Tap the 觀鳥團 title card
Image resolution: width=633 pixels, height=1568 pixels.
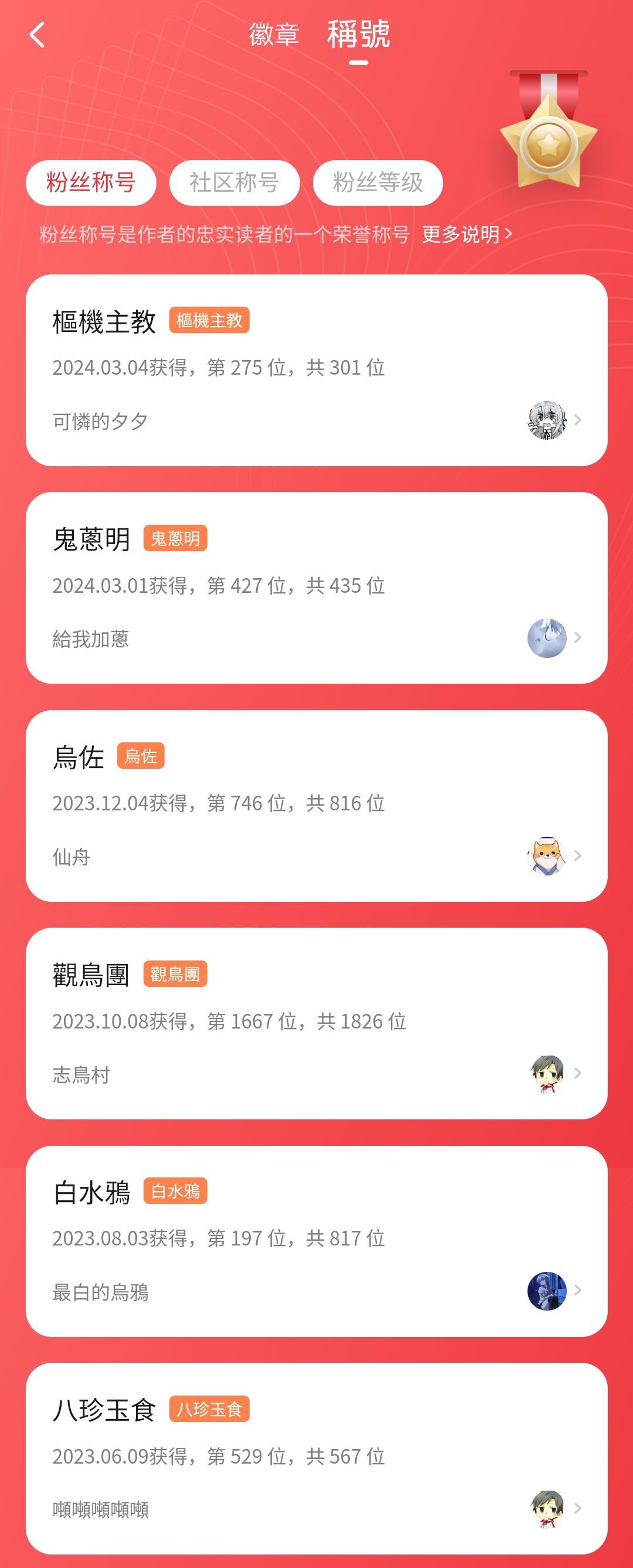click(316, 1023)
